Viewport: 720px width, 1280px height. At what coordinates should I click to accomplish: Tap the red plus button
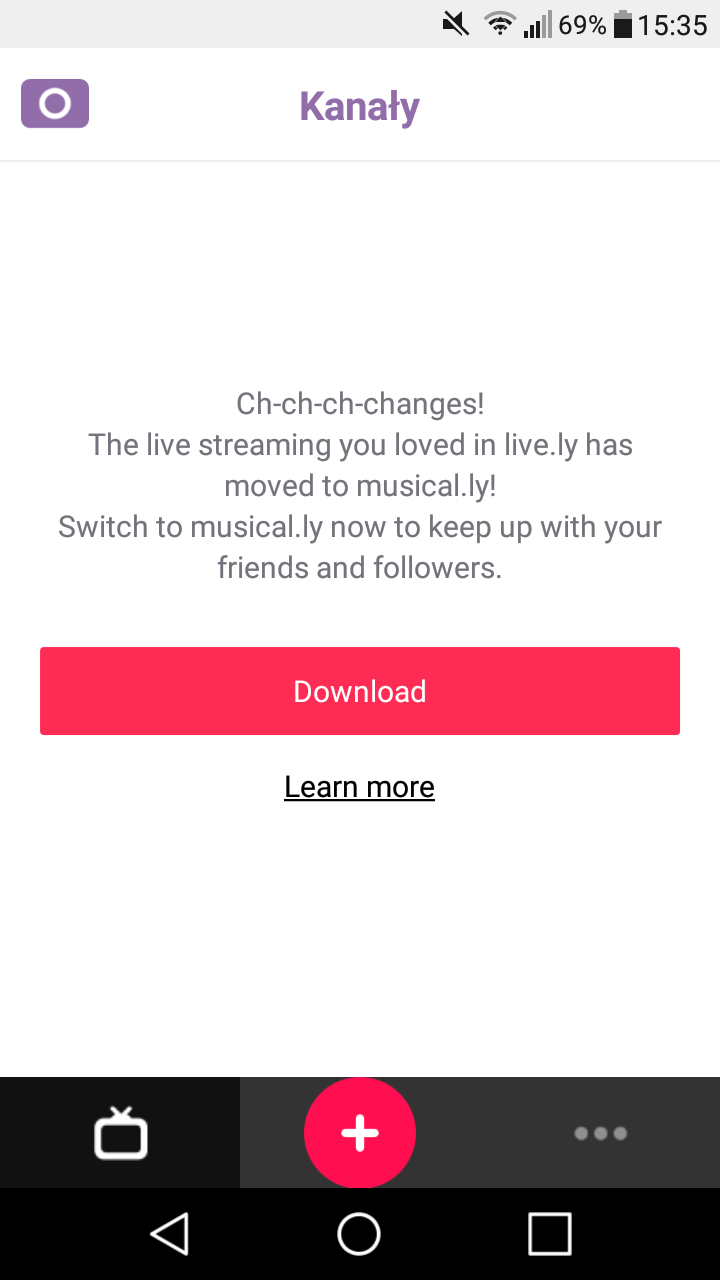pos(360,1133)
